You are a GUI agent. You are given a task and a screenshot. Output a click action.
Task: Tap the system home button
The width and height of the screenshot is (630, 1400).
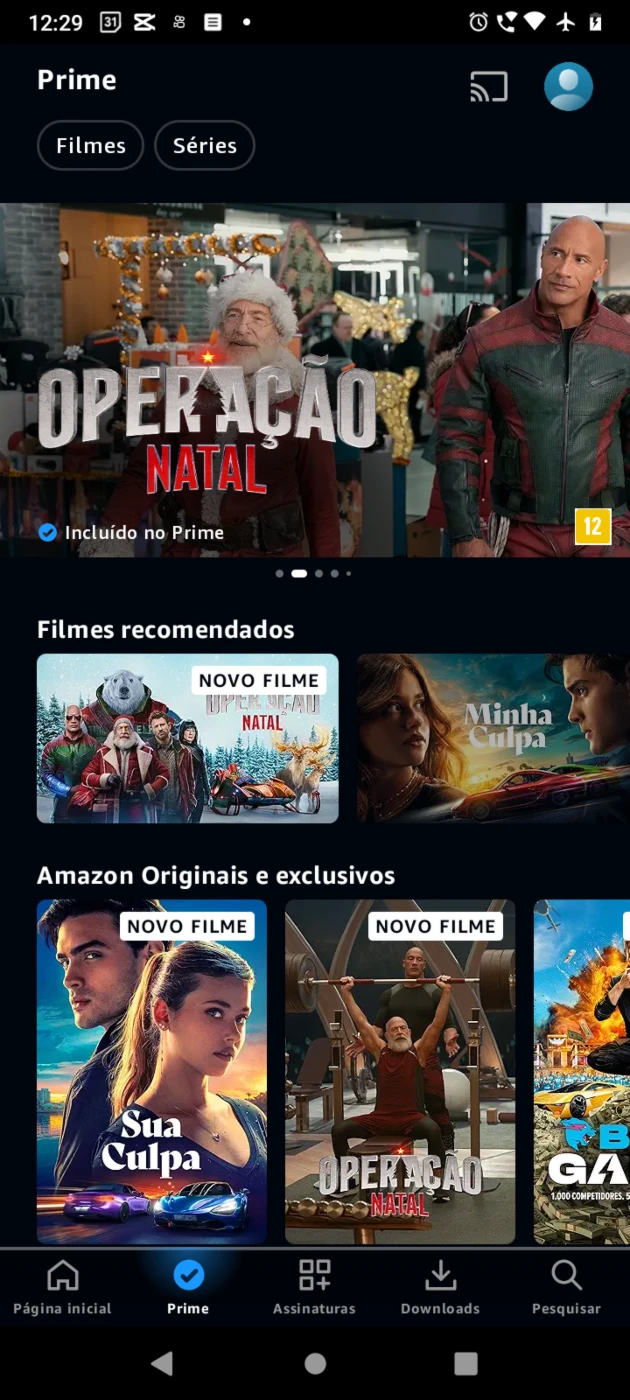pos(315,1363)
